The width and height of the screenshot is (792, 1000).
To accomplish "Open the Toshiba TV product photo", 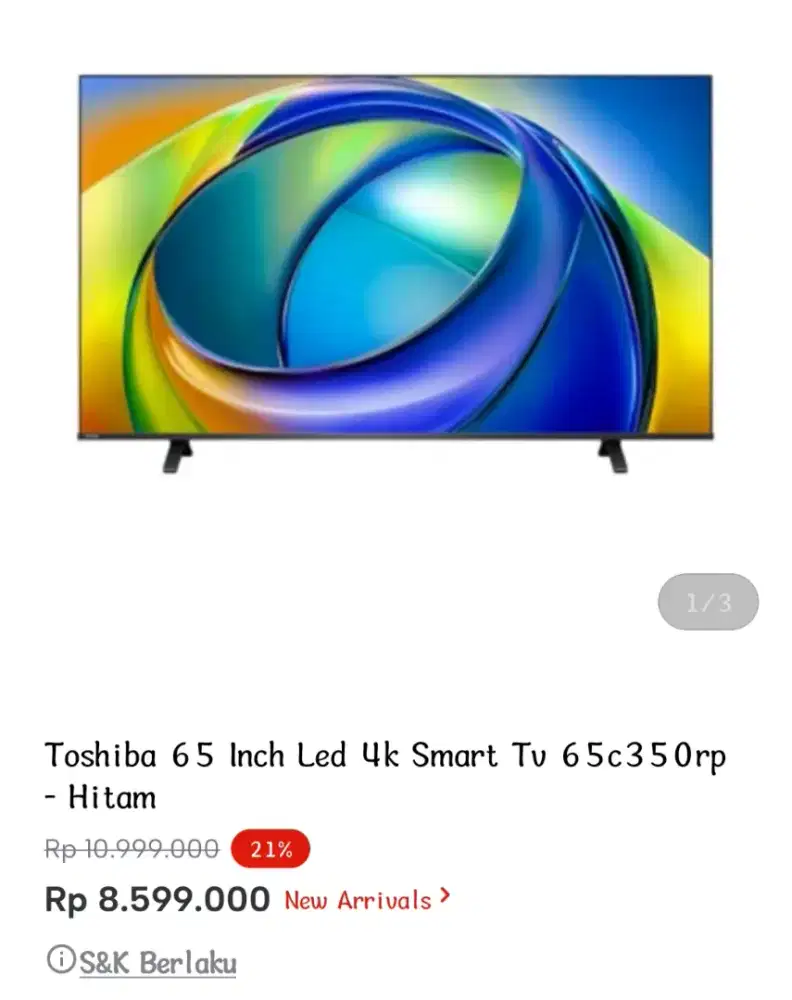I will pos(396,270).
